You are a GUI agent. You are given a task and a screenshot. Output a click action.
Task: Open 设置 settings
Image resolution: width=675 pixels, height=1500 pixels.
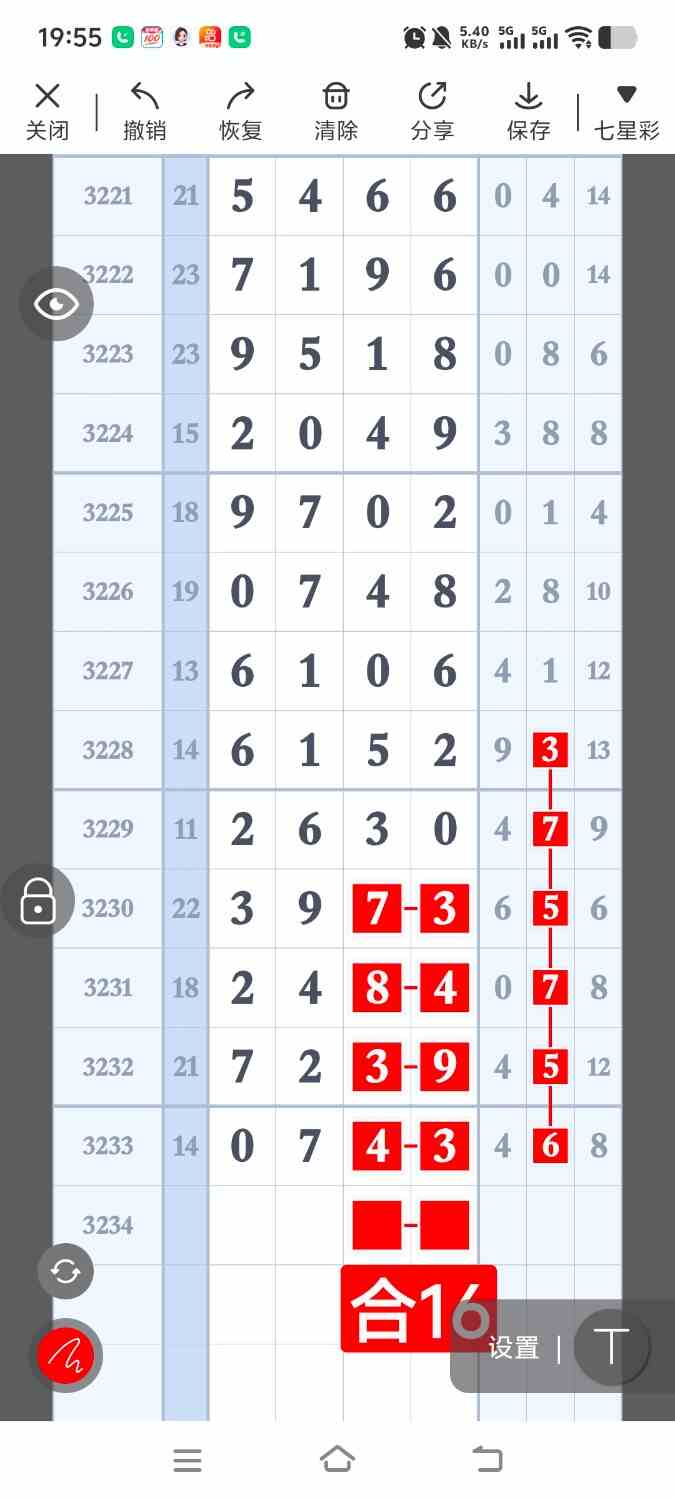pos(514,1347)
